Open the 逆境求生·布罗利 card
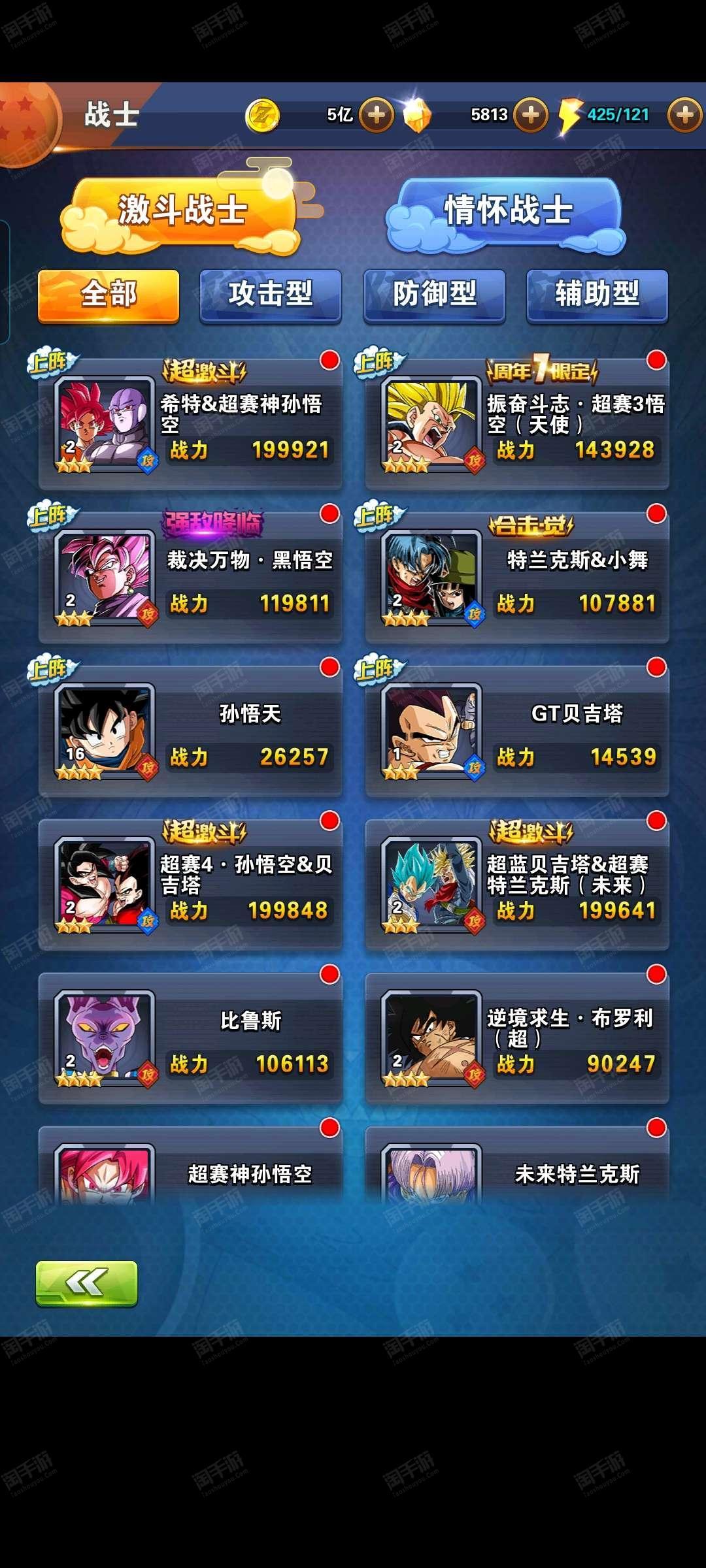Screen dimensions: 706x1568 pos(517,1039)
